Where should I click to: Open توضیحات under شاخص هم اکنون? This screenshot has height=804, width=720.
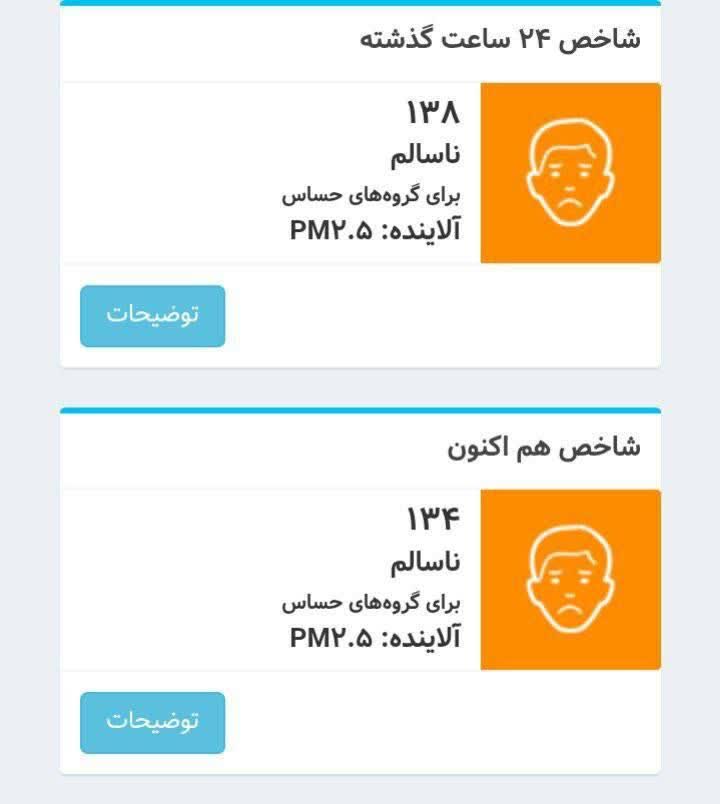152,722
